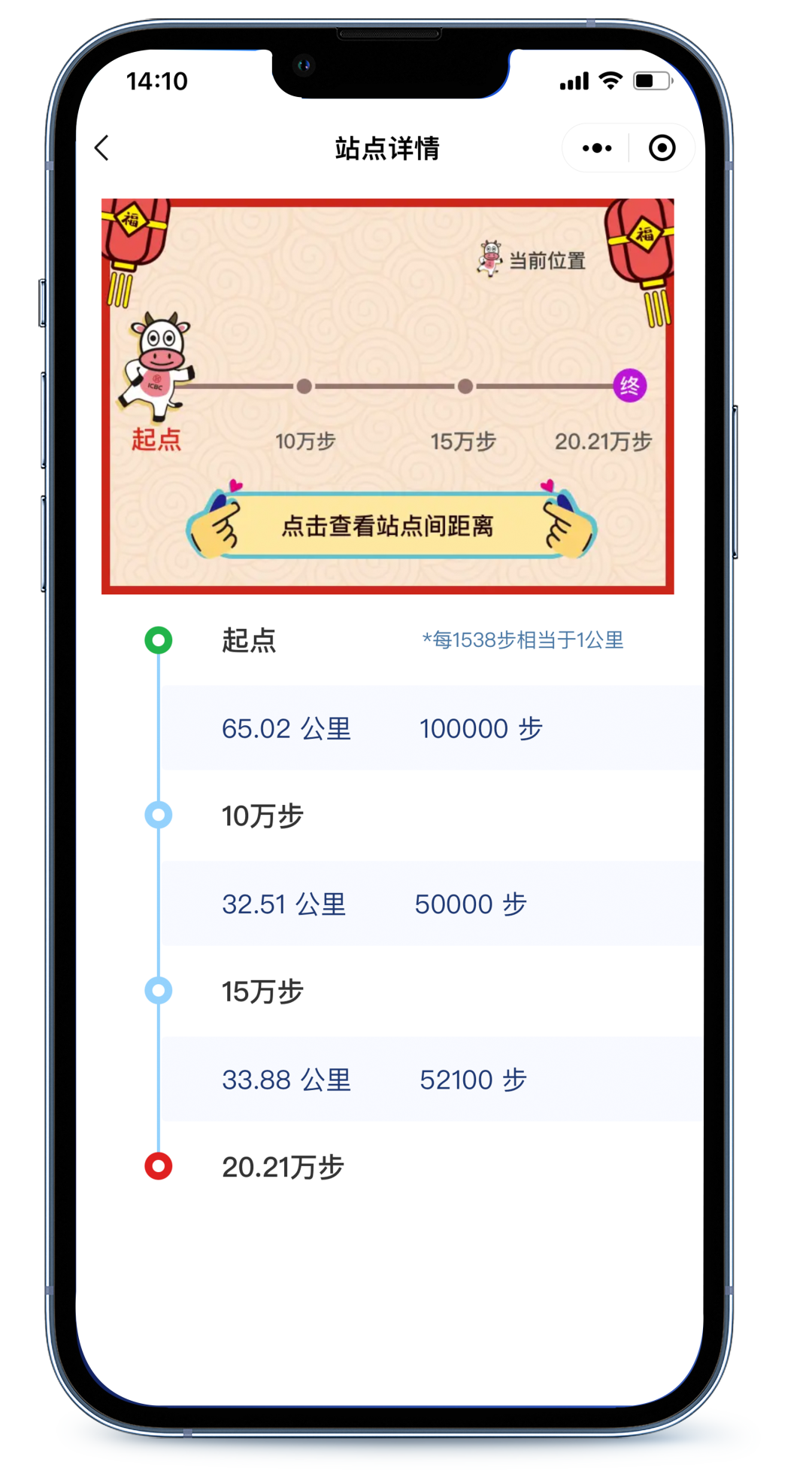Viewport: 812px width, 1470px height.
Task: Close the mini program via circle icon
Action: [x=662, y=148]
